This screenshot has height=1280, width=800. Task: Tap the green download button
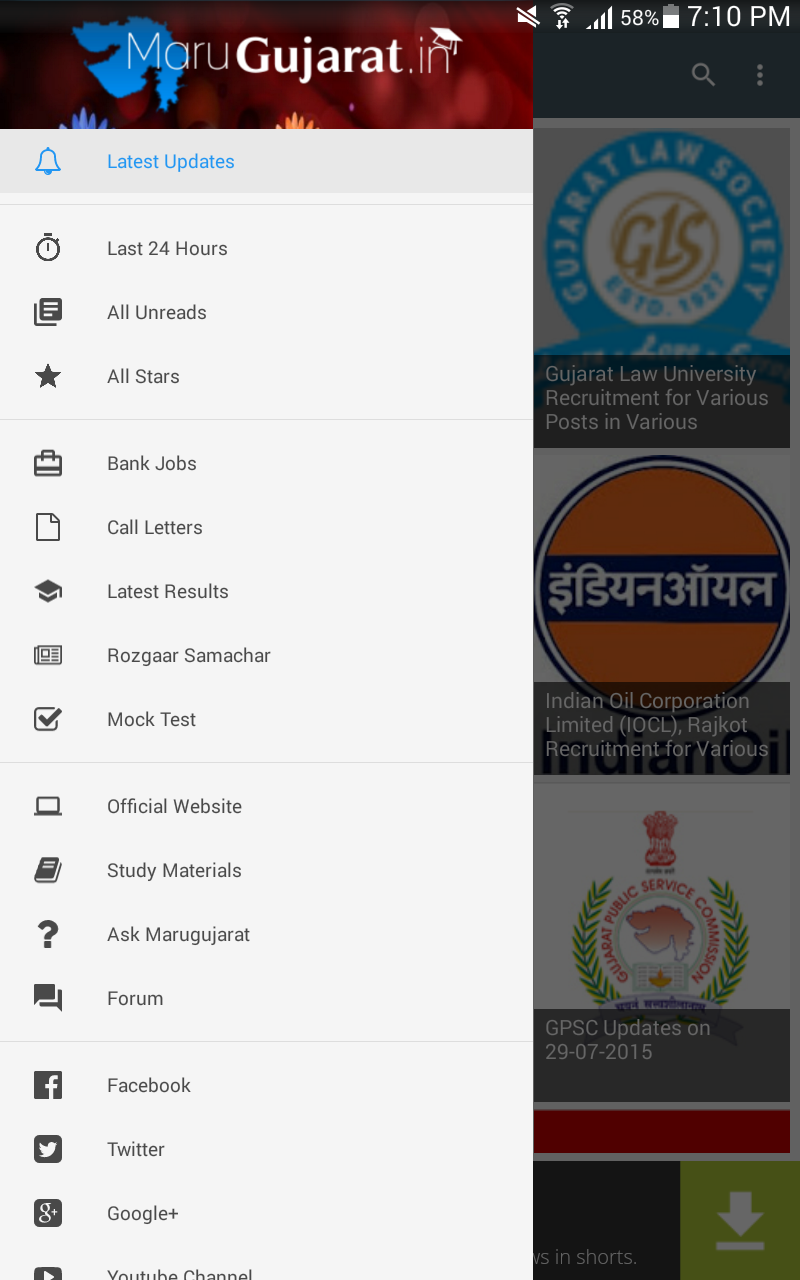coord(740,1220)
